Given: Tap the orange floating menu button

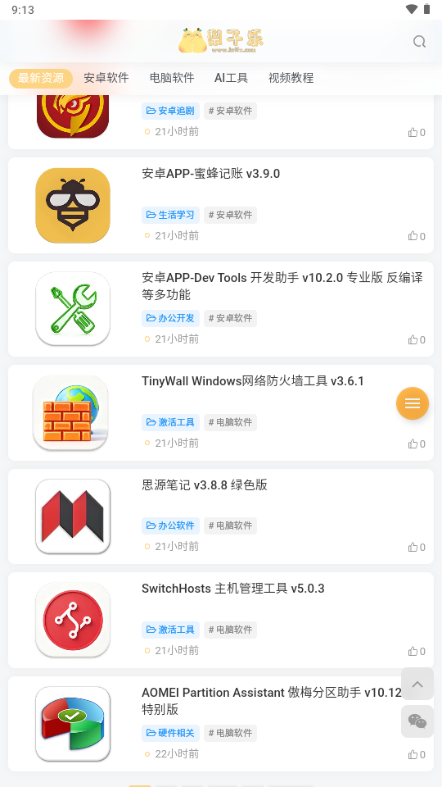Looking at the screenshot, I should (412, 403).
